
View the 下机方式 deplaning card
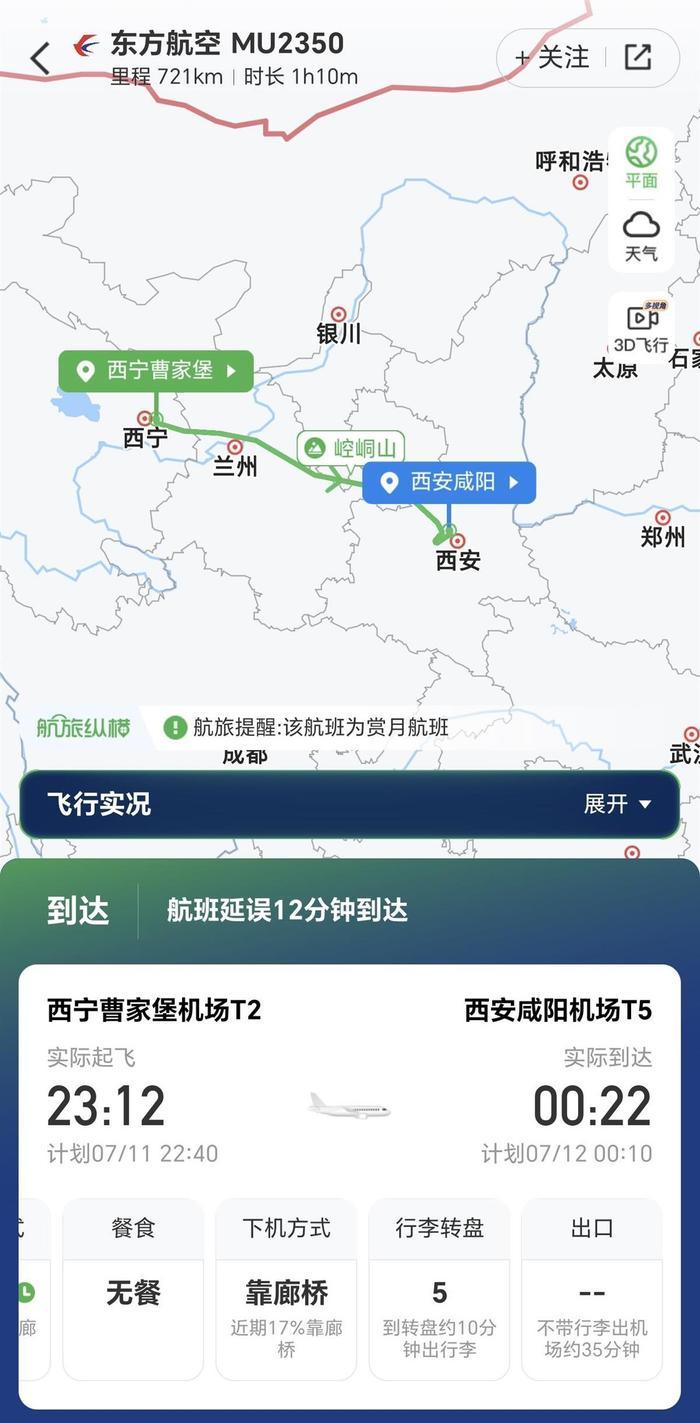click(286, 1289)
